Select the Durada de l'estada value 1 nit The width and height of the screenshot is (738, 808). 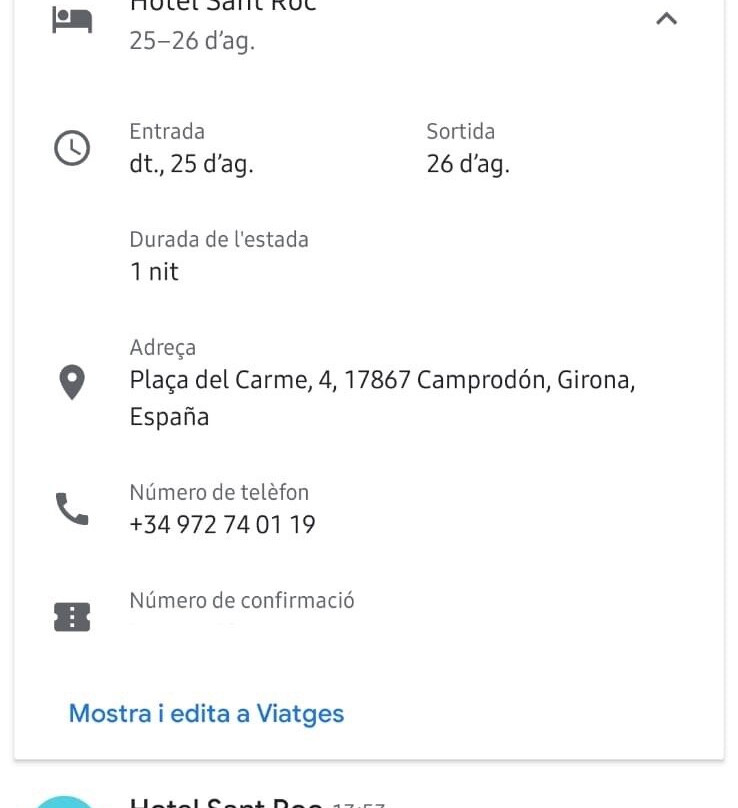[x=153, y=271]
